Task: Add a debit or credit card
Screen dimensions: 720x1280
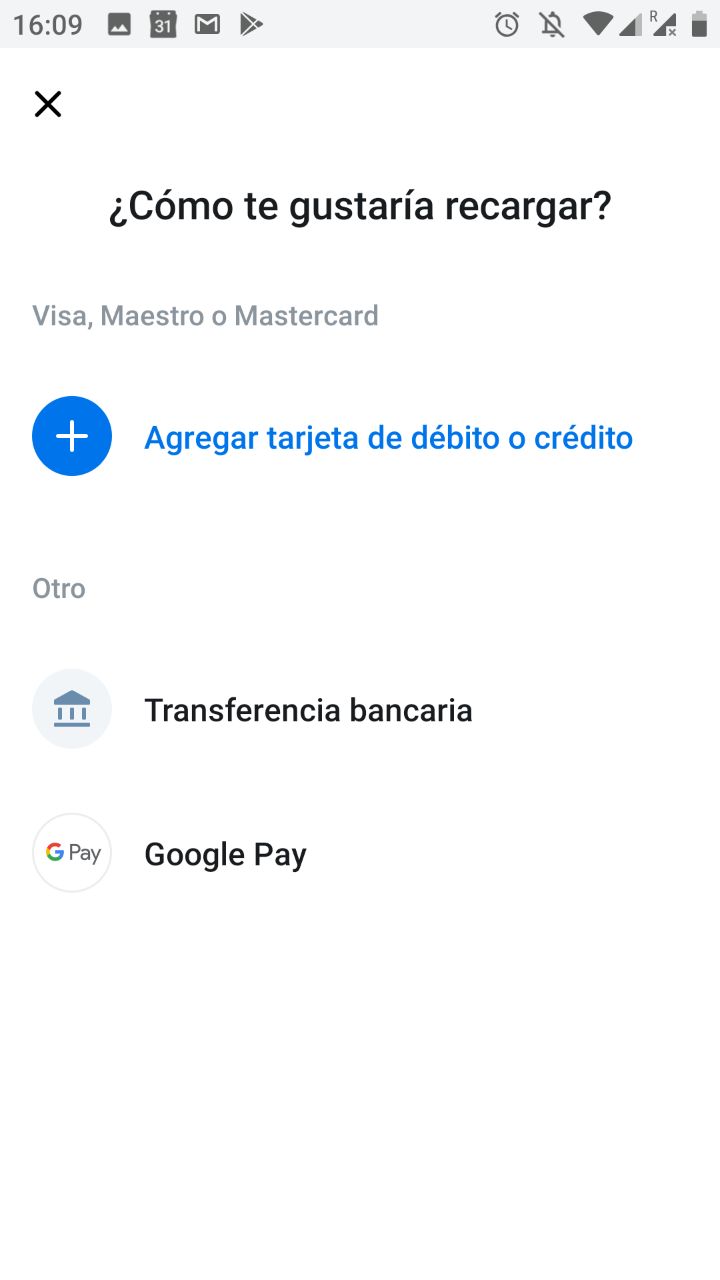Action: [x=388, y=437]
